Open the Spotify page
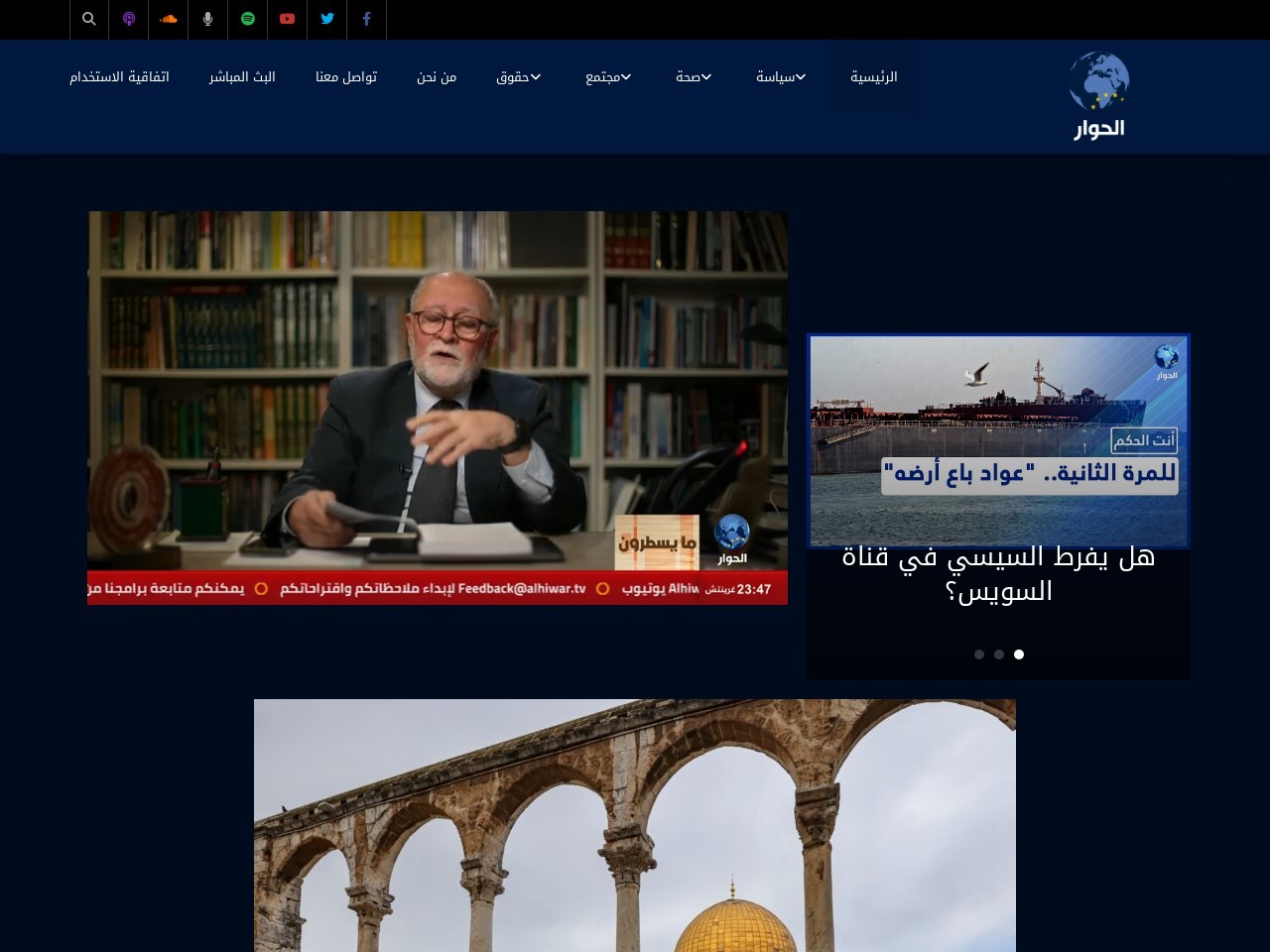 pos(248,19)
